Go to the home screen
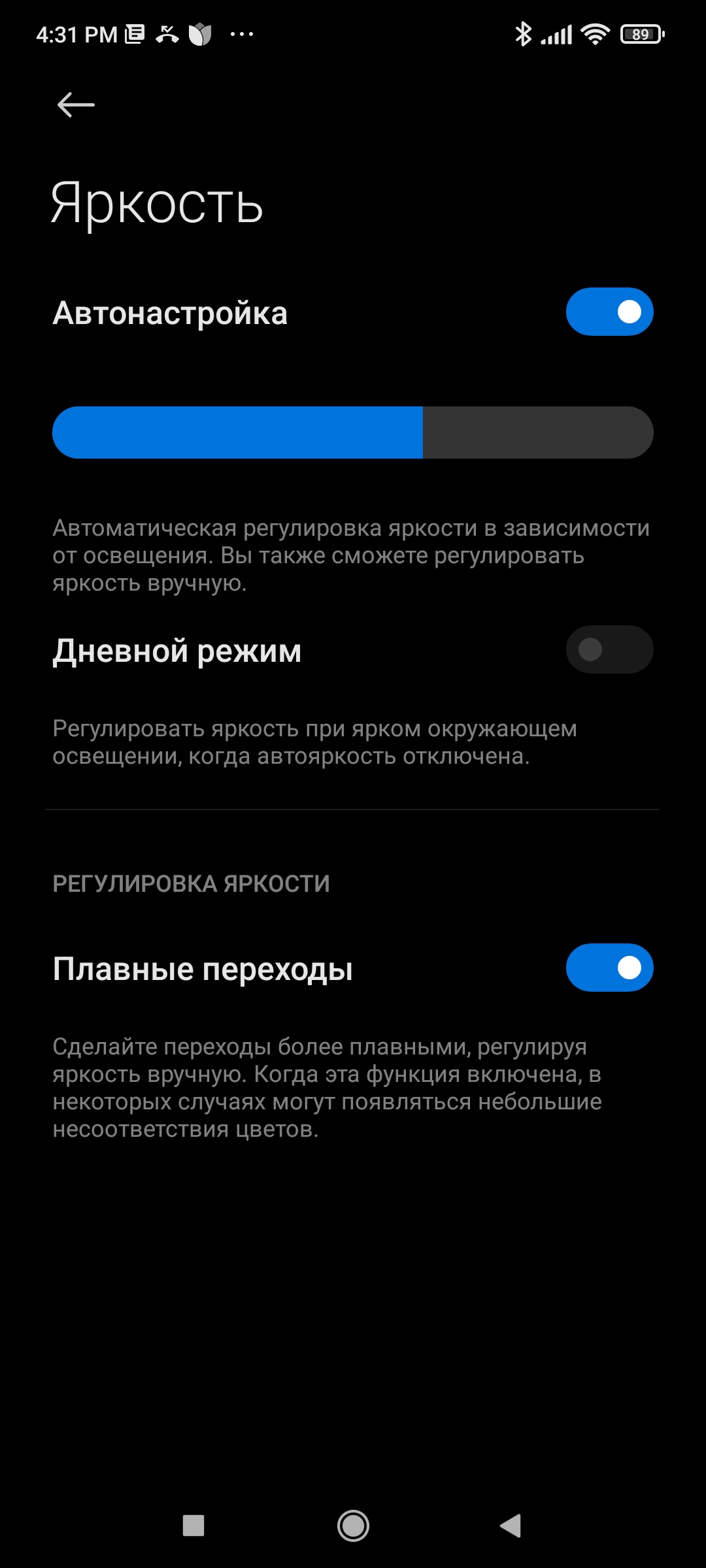This screenshot has height=1568, width=706. click(x=353, y=1526)
